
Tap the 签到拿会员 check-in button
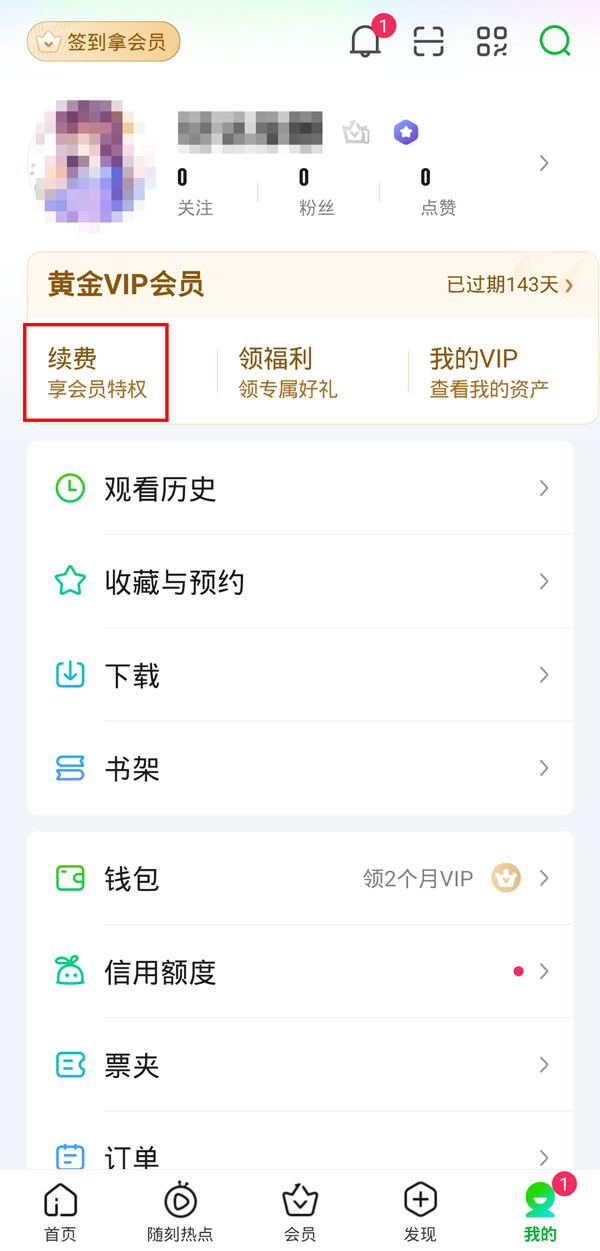(104, 42)
